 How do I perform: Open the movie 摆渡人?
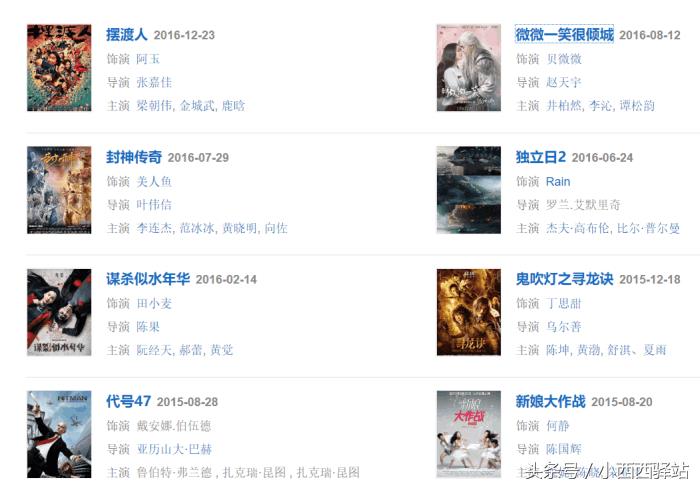(x=127, y=35)
